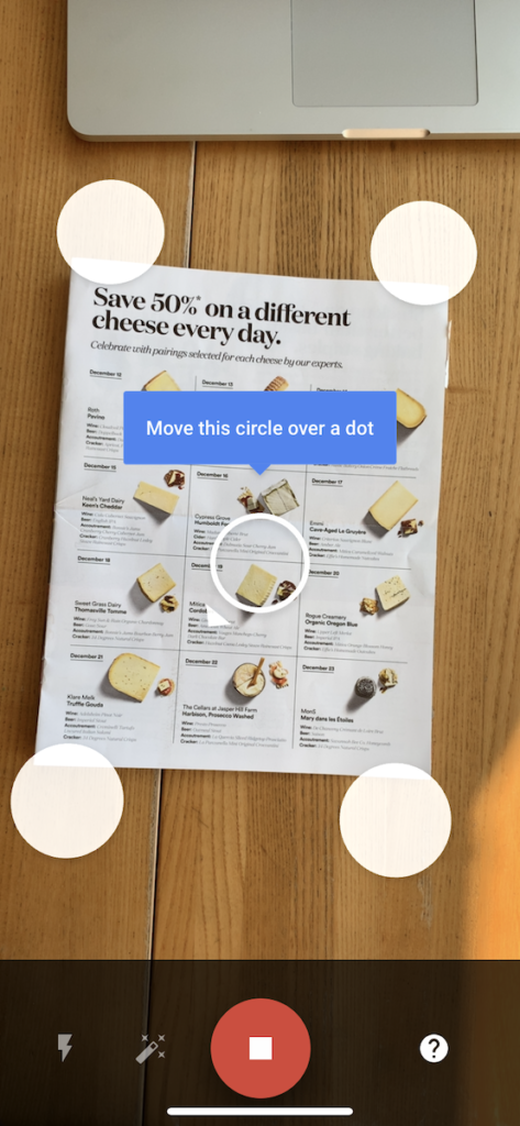Open the help question mark
The width and height of the screenshot is (520, 1126).
click(434, 1048)
